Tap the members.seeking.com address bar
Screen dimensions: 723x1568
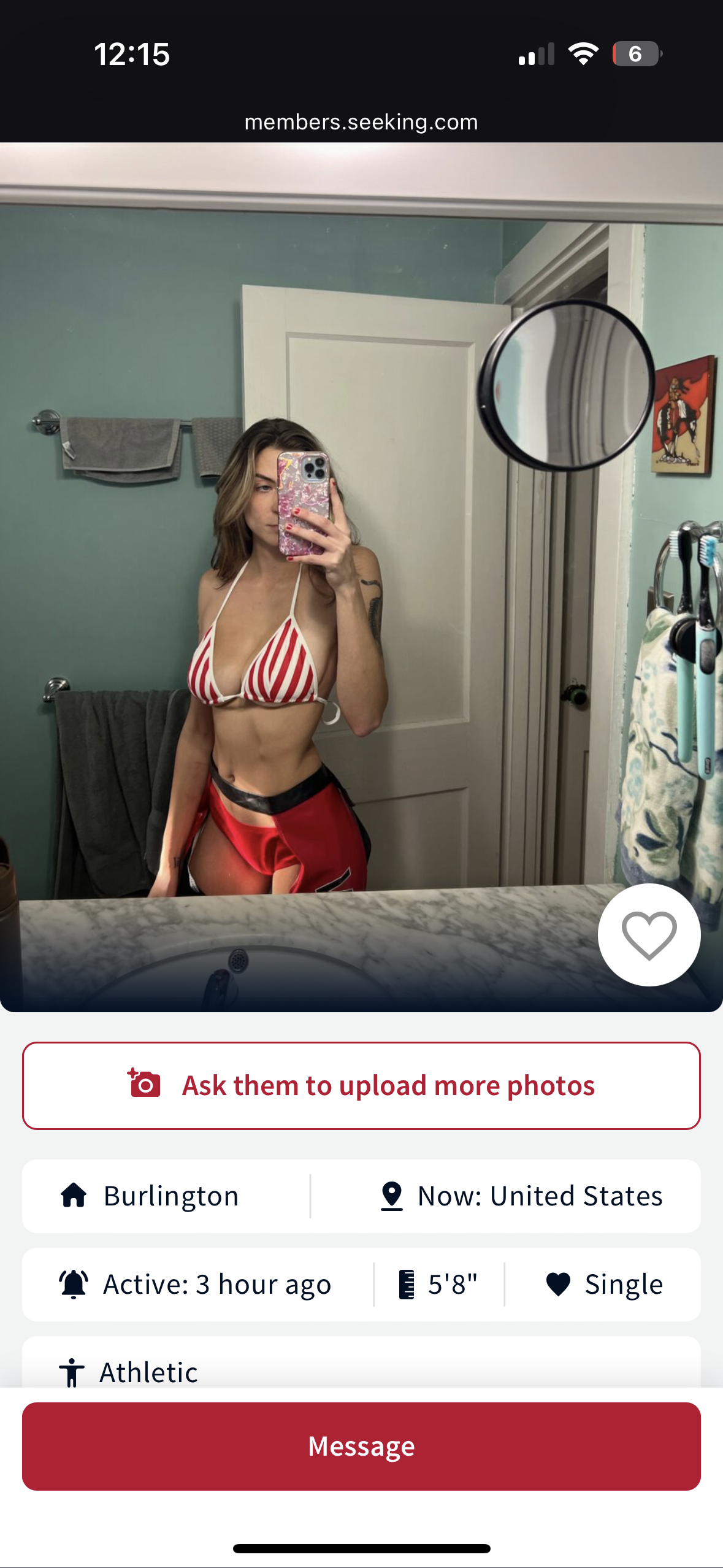pyautogui.click(x=361, y=122)
